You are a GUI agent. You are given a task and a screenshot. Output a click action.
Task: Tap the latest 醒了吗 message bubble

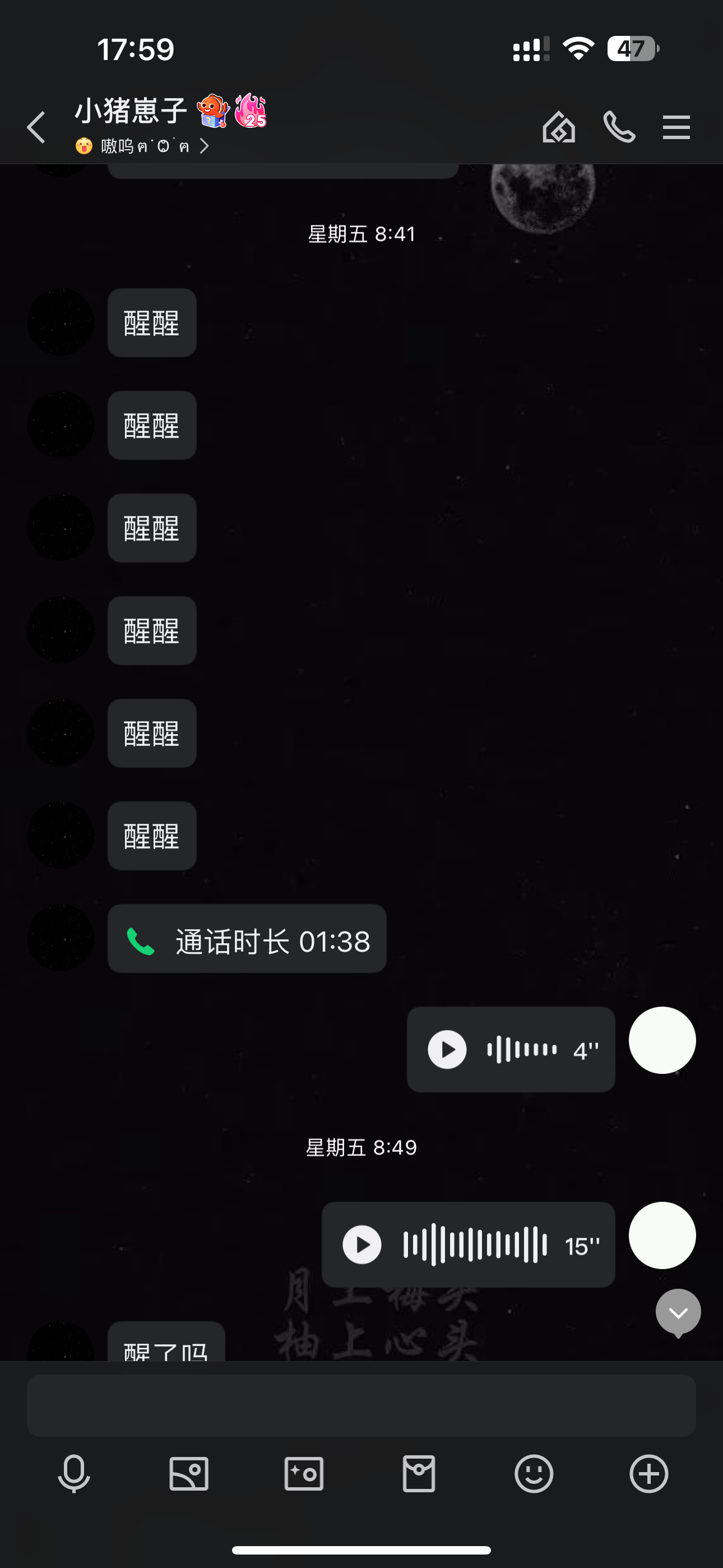tap(165, 1348)
